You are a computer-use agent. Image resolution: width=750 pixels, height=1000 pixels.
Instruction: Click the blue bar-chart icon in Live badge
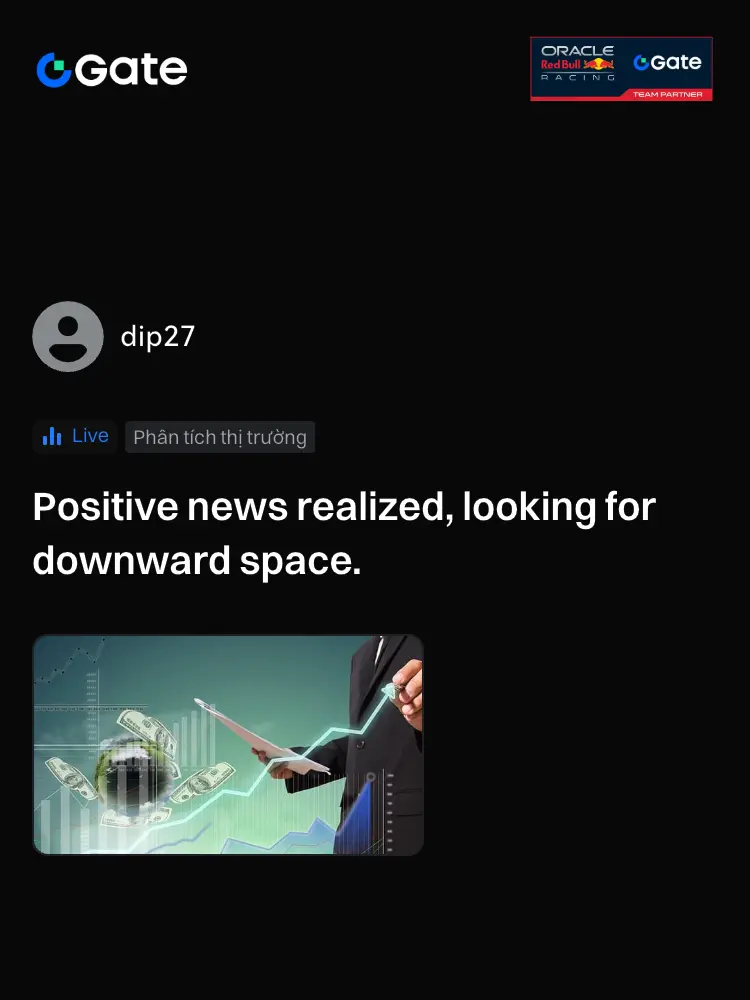click(x=51, y=436)
